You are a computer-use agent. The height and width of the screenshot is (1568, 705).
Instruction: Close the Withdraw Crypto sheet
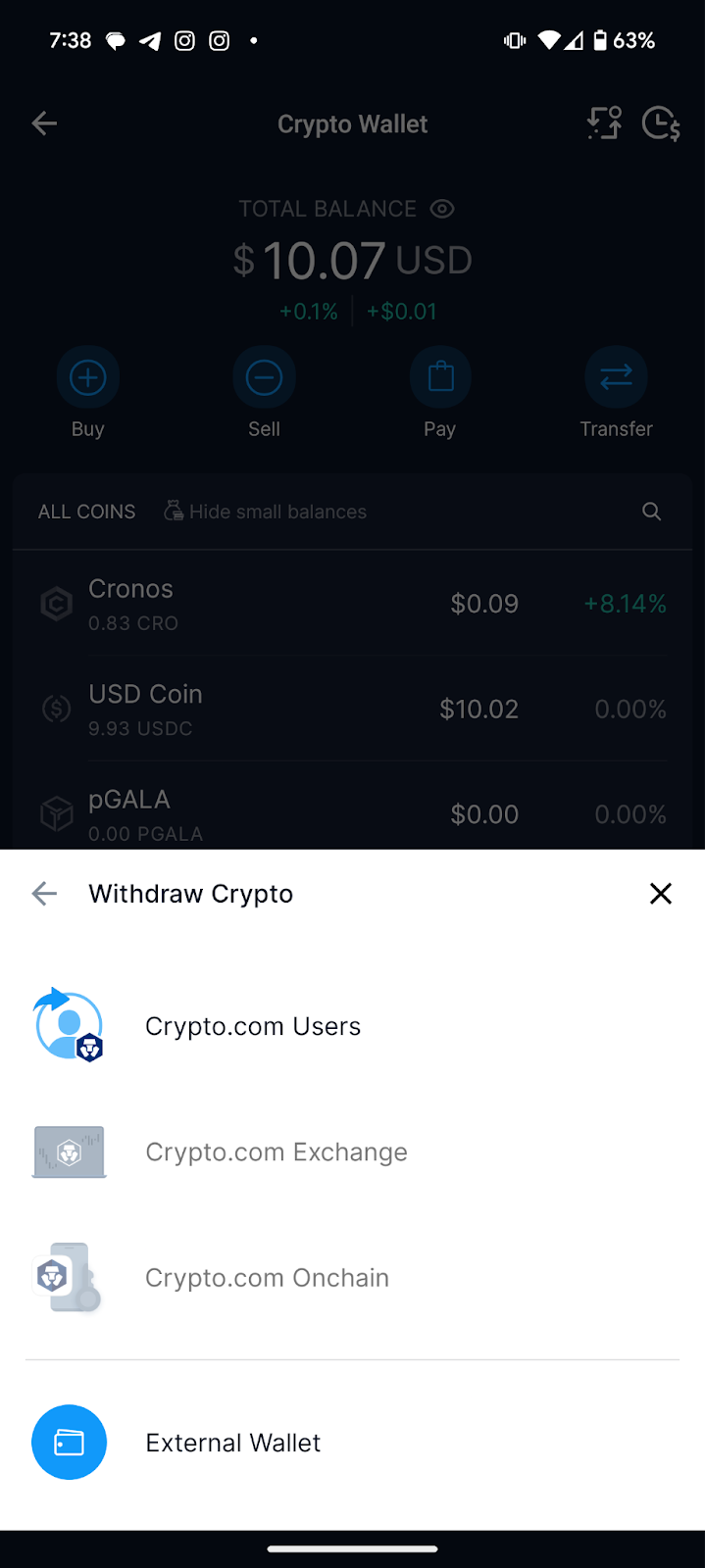660,893
